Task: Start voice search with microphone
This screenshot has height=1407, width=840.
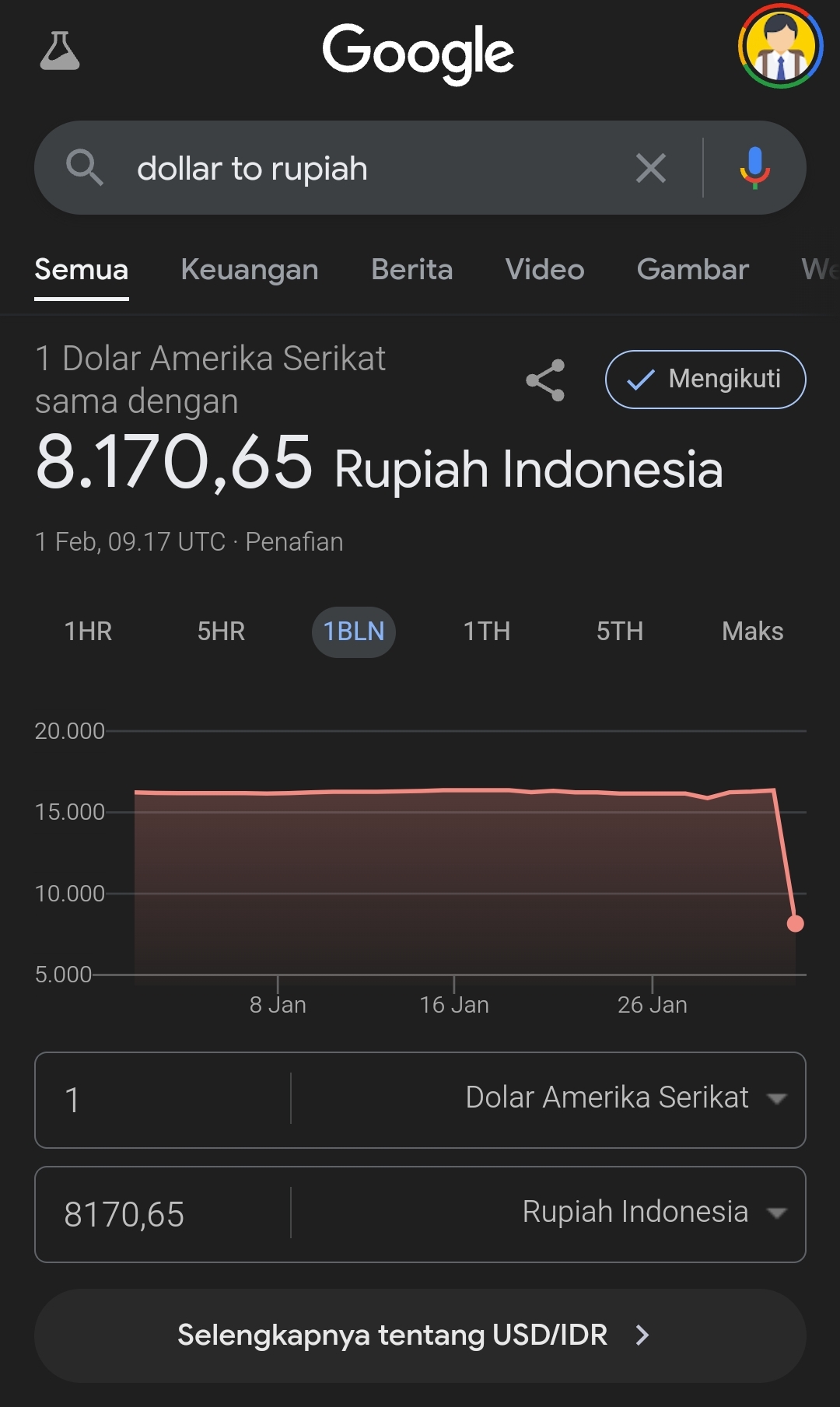Action: [754, 168]
